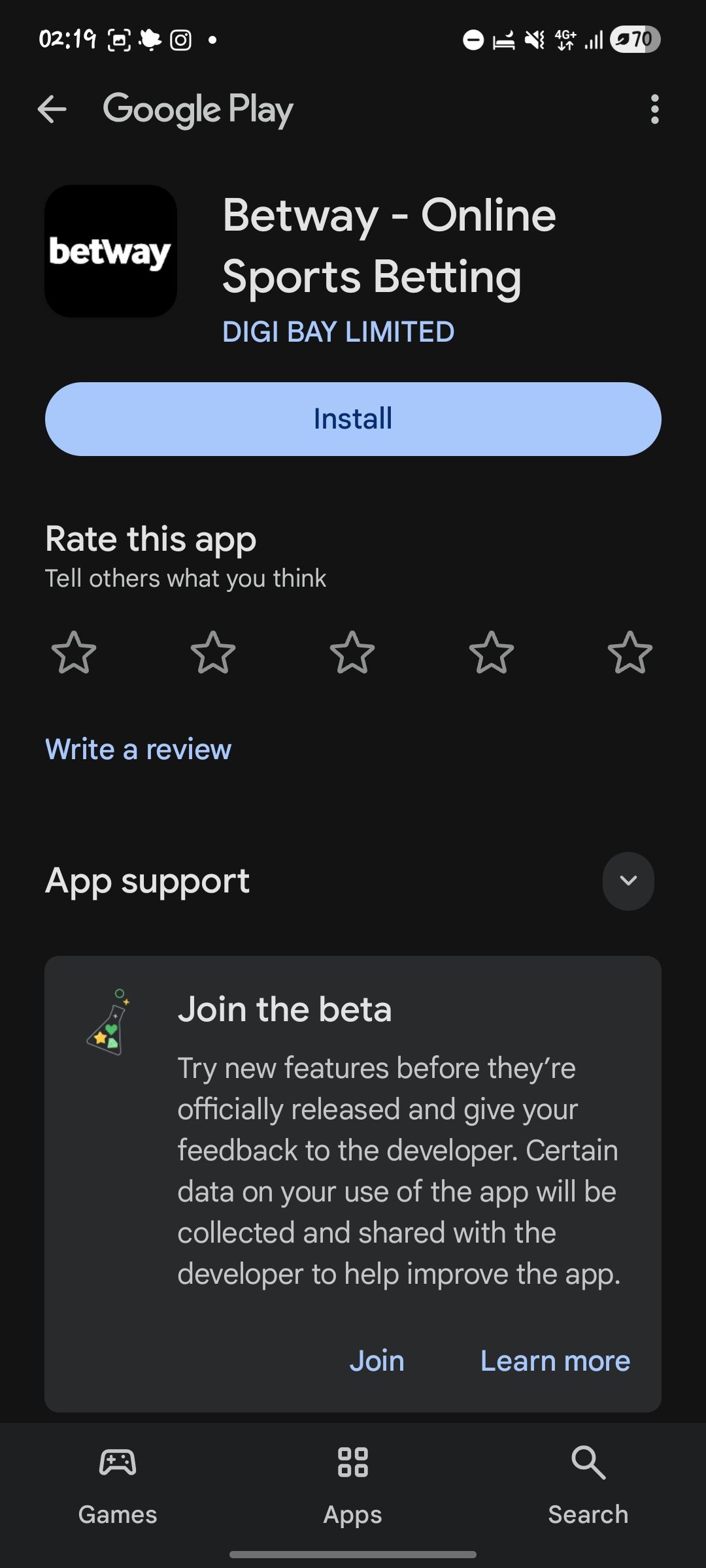This screenshot has height=1568, width=706.
Task: Collapse the App support chevron
Action: [x=628, y=881]
